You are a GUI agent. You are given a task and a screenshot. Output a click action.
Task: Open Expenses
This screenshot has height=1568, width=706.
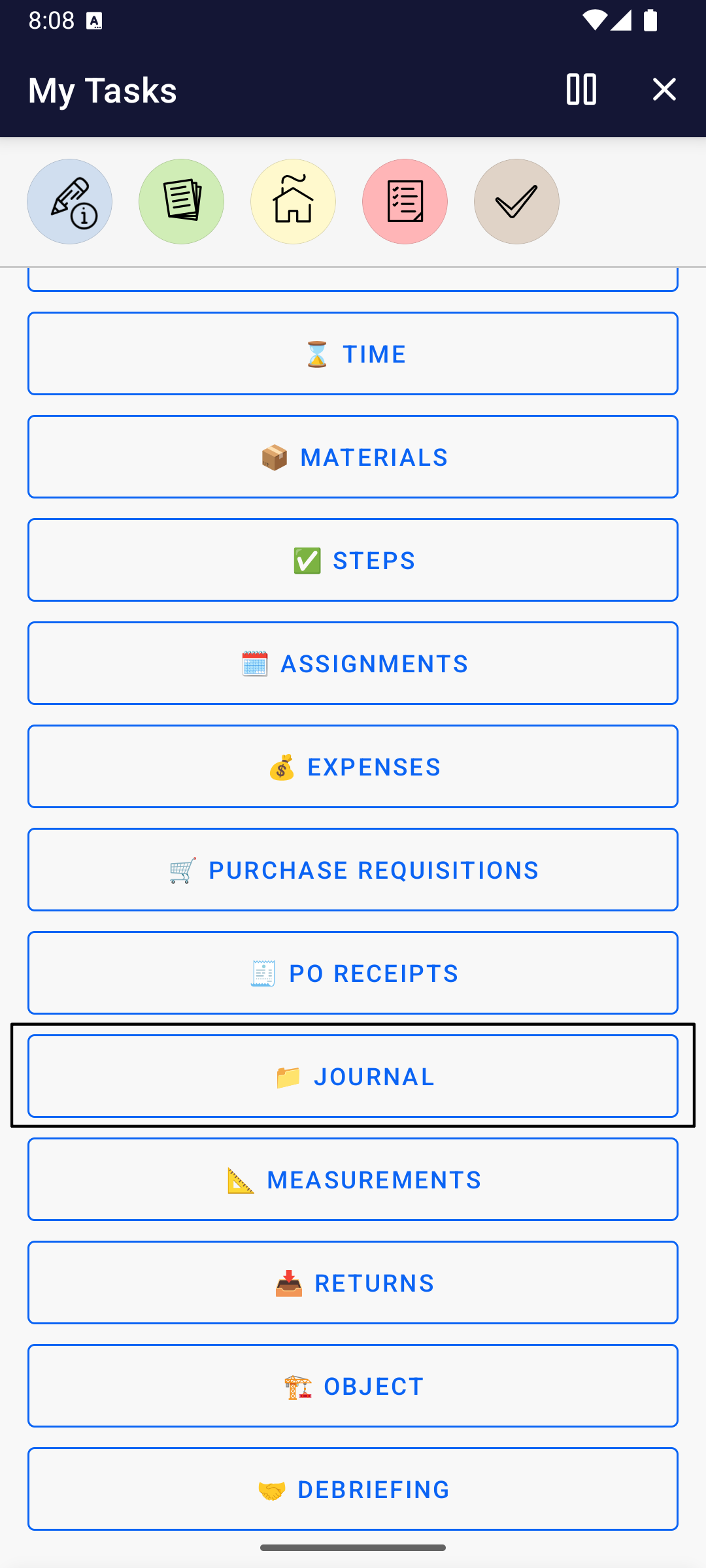tap(353, 766)
